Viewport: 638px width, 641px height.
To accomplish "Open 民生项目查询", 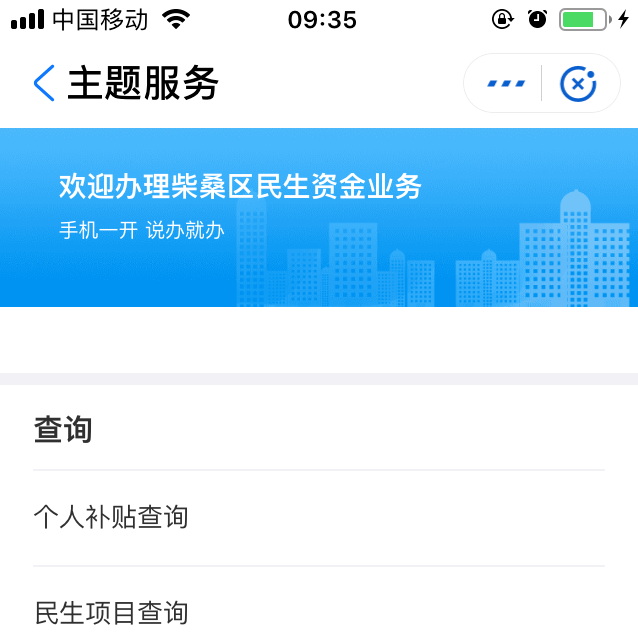I will (111, 613).
